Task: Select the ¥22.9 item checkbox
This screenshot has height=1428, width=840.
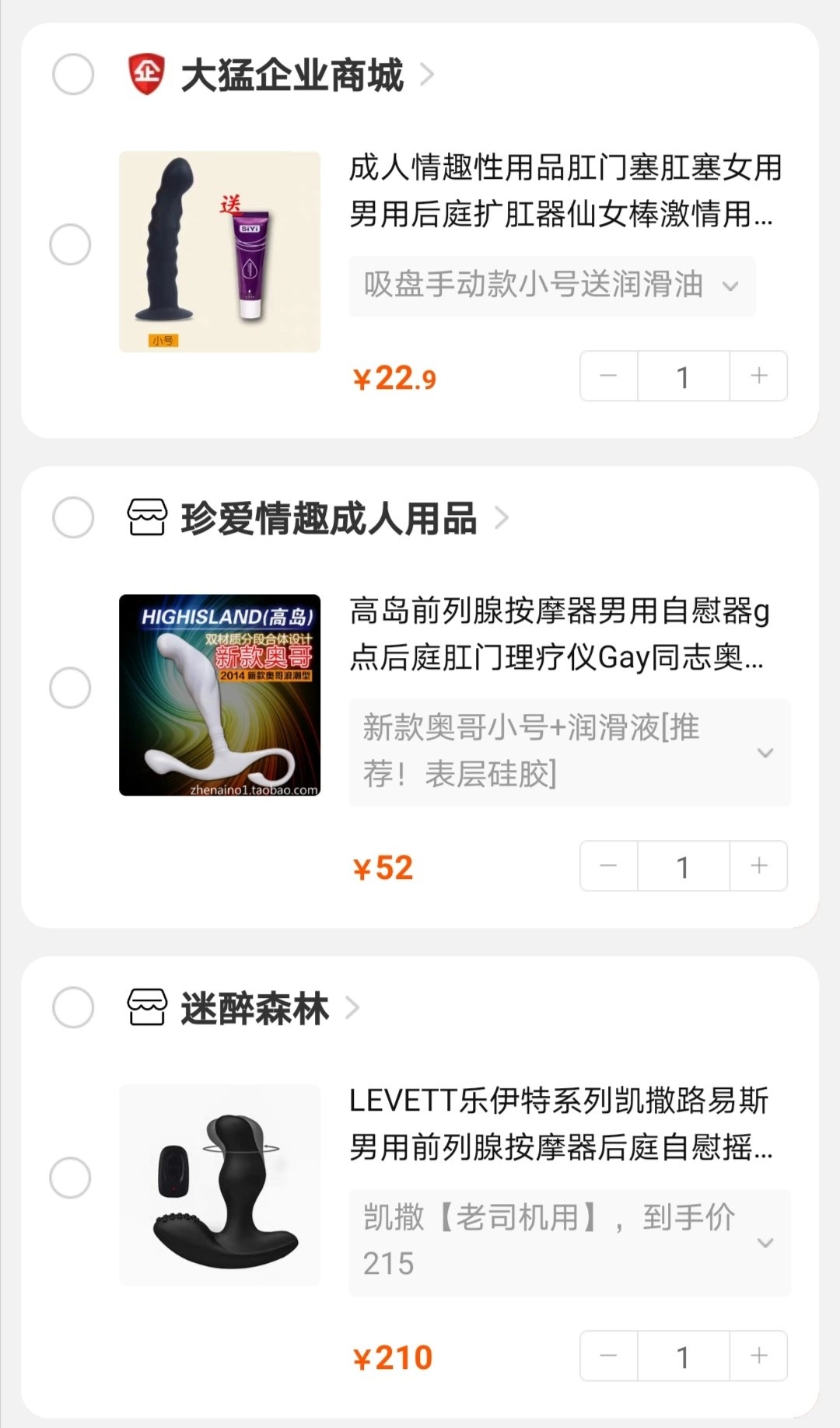Action: click(70, 244)
